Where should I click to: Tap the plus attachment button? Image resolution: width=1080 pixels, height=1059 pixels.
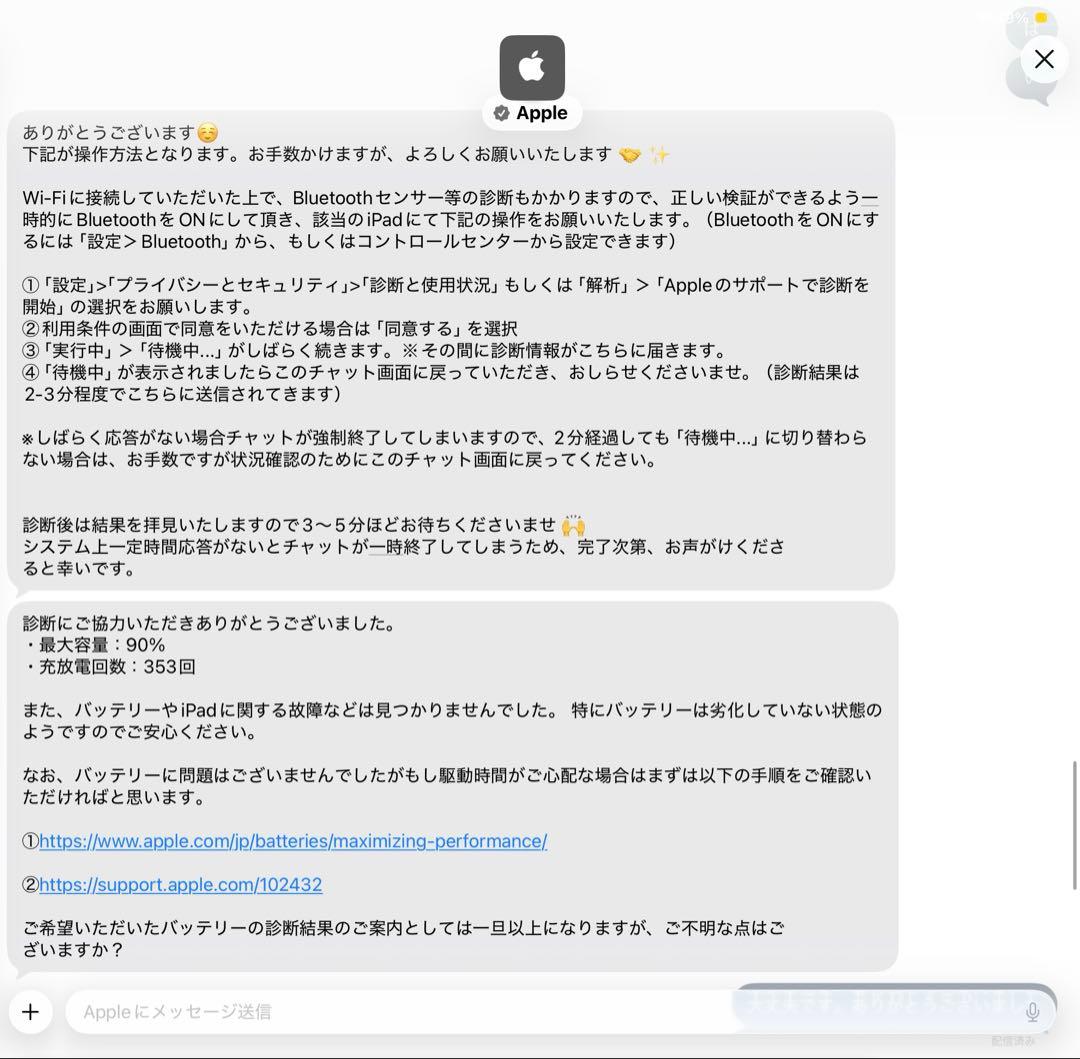30,1012
